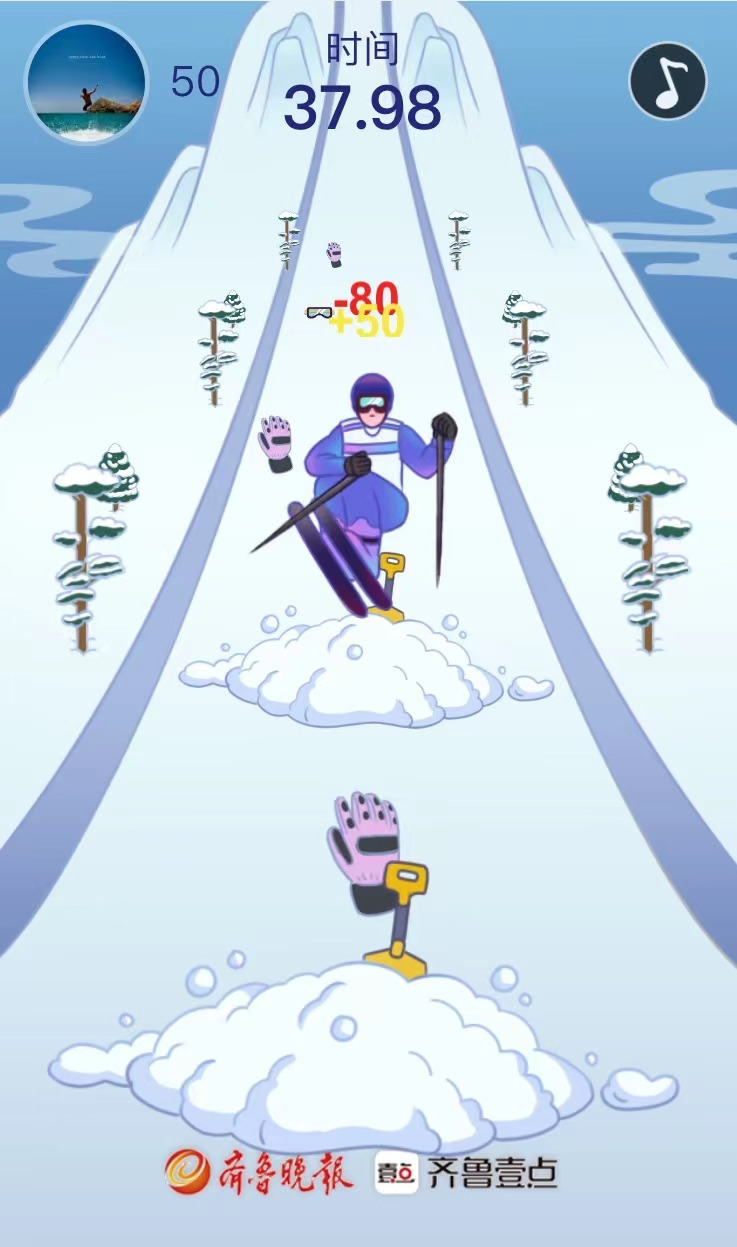Toggle the background music note icon
The width and height of the screenshot is (737, 1247).
668,81
